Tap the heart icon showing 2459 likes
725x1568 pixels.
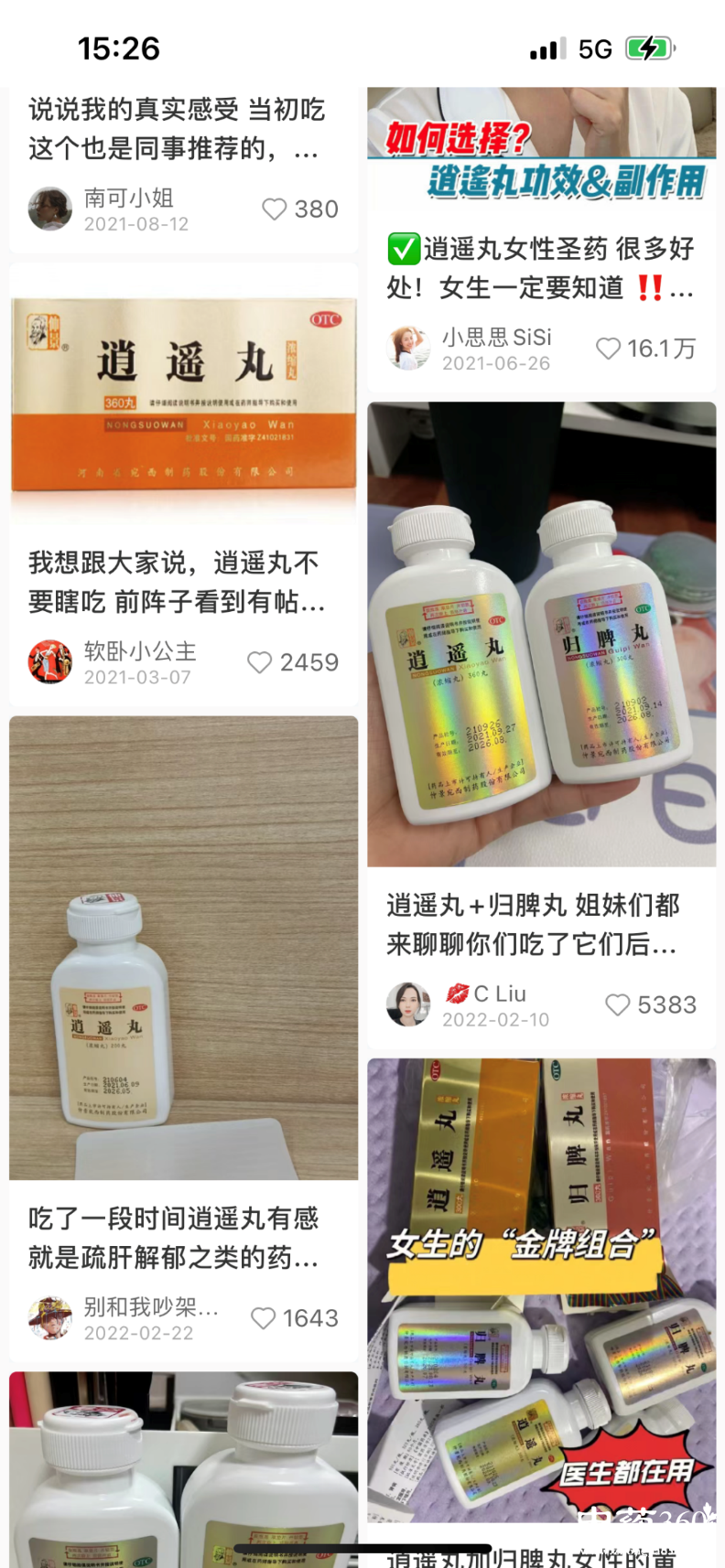tap(260, 661)
